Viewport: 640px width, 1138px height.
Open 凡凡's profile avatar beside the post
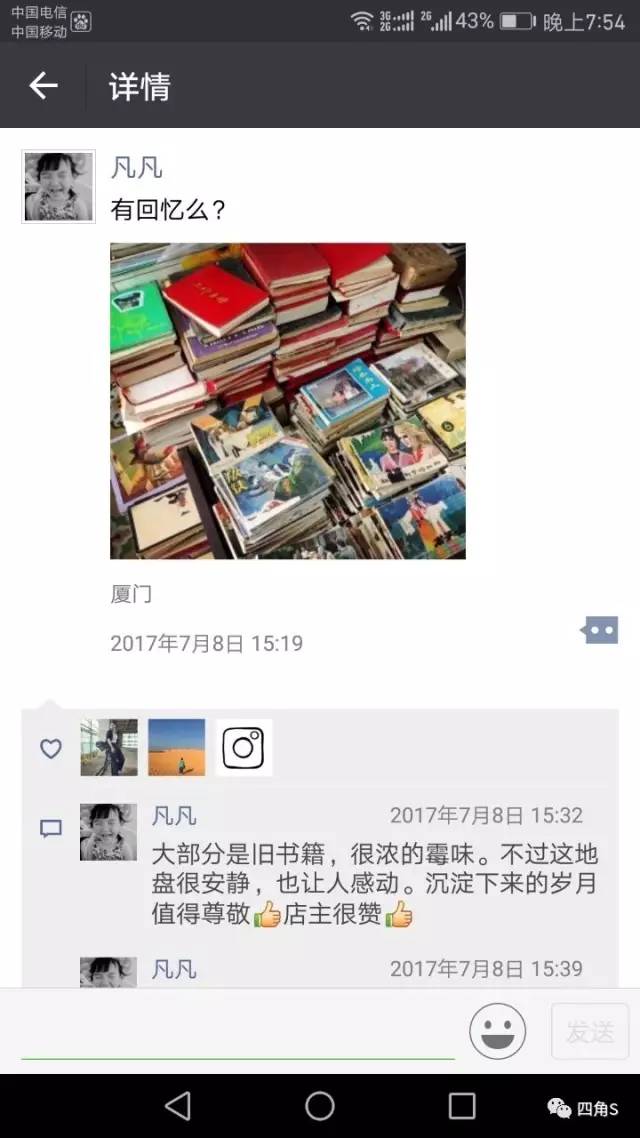coord(59,187)
